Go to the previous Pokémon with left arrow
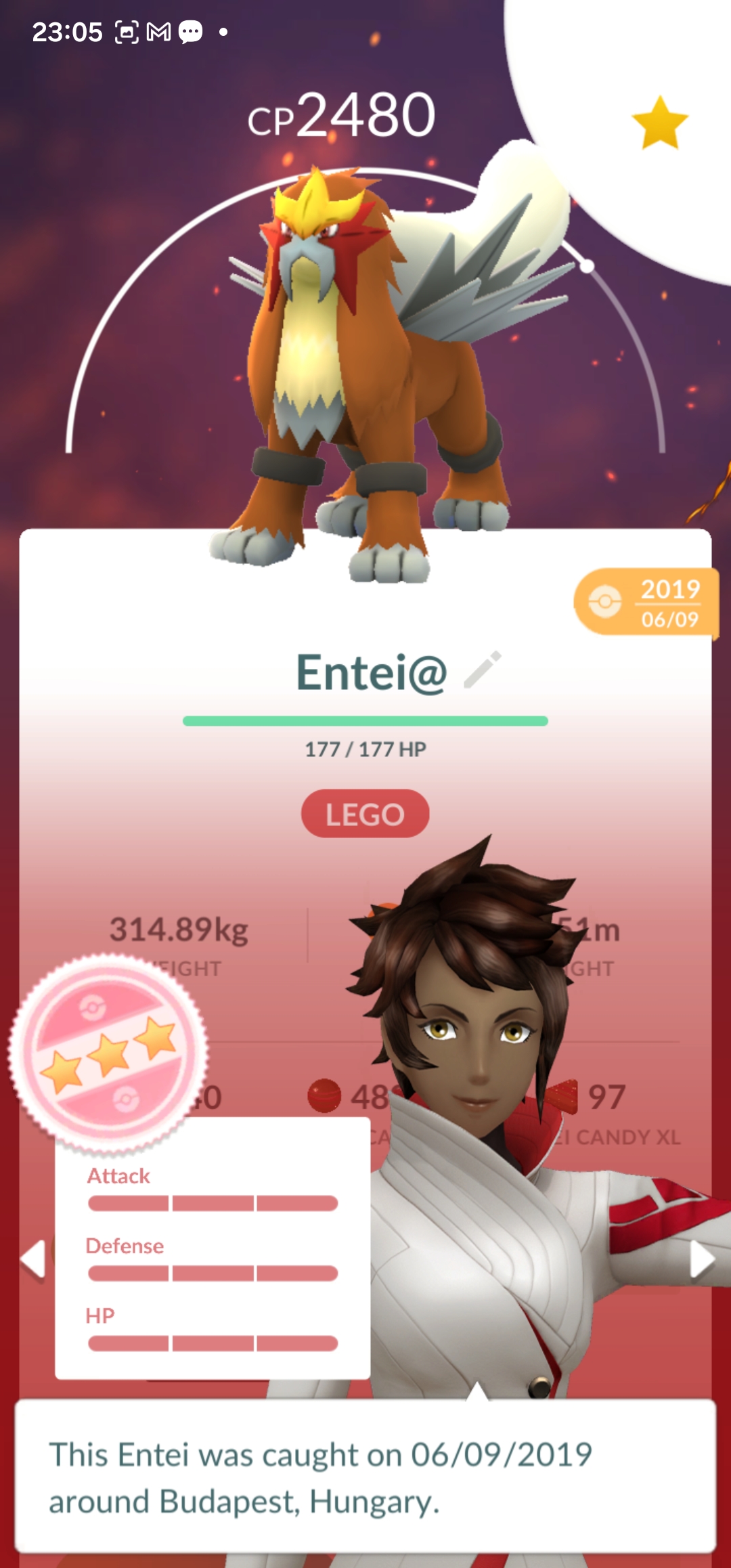 point(32,1259)
